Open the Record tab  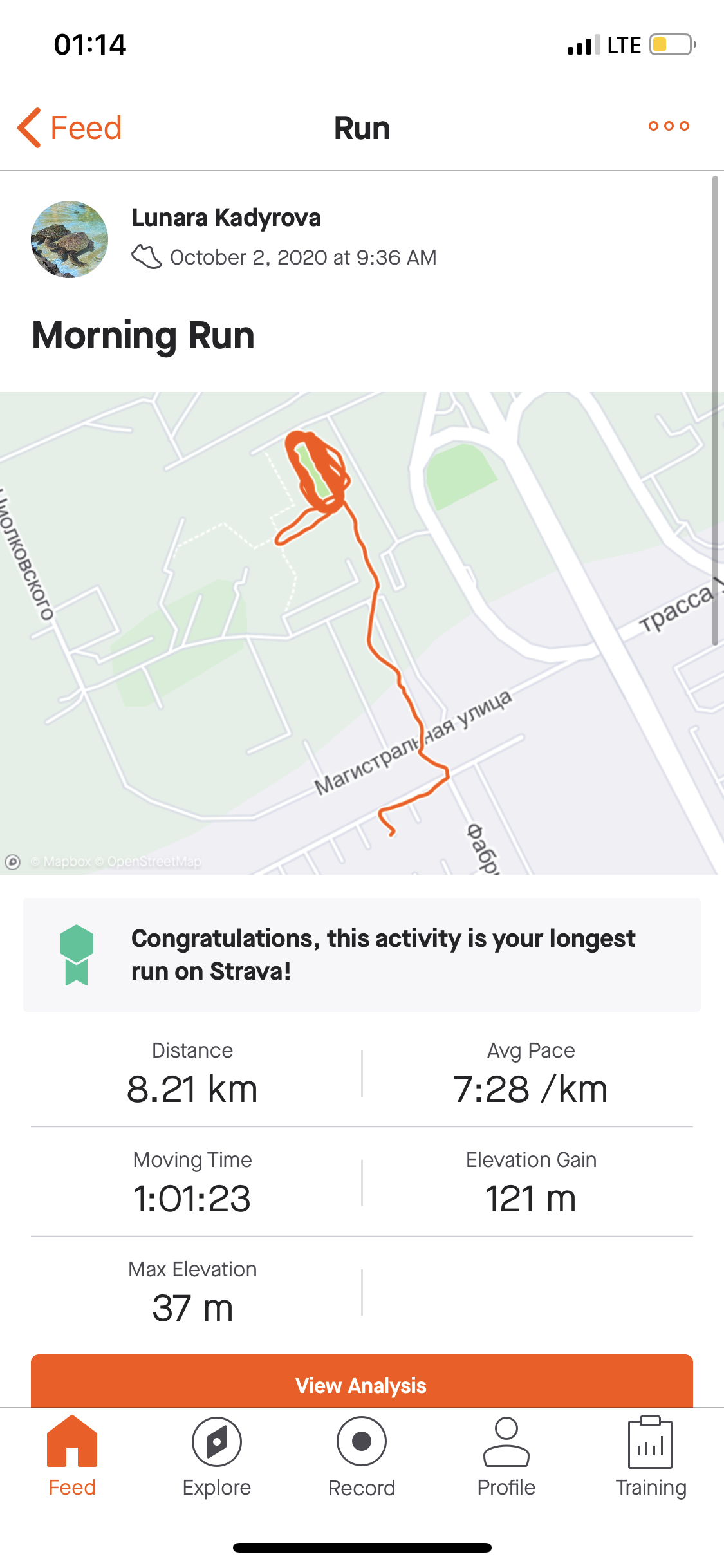[362, 1457]
